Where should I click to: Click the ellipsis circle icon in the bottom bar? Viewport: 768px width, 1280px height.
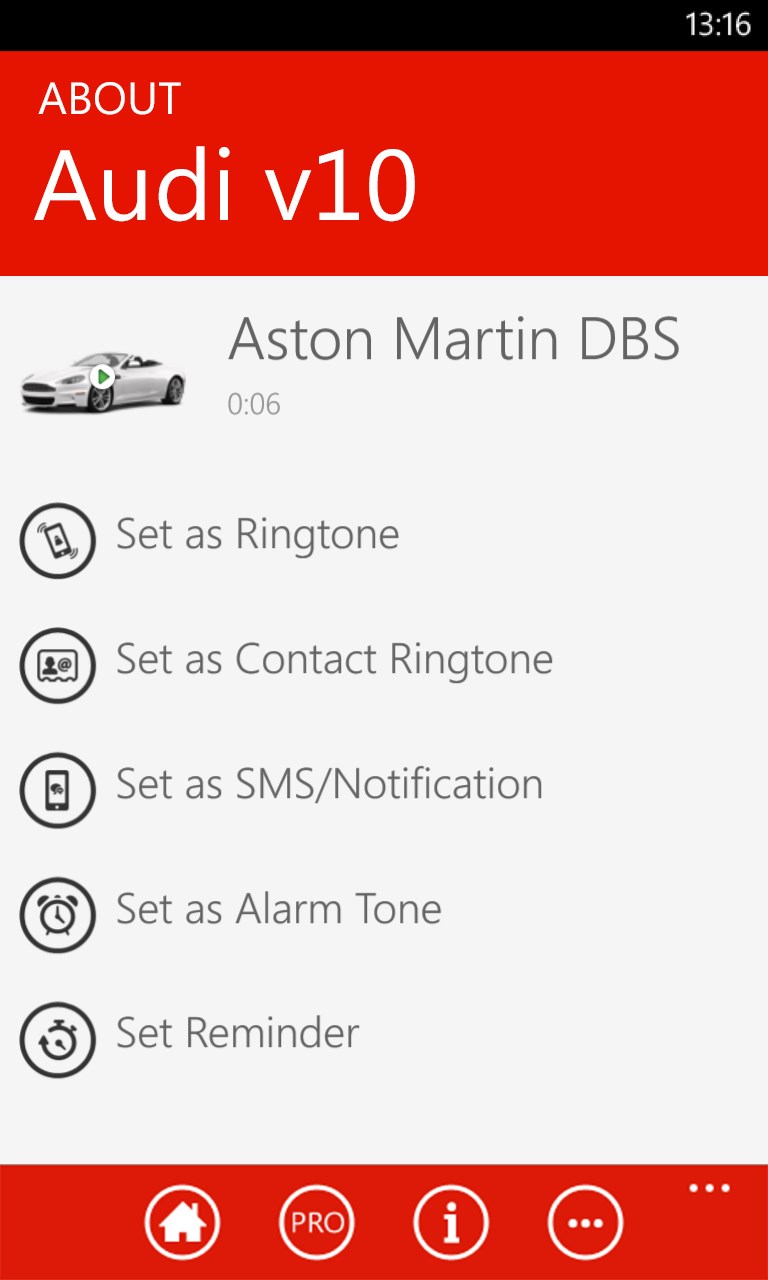click(584, 1222)
